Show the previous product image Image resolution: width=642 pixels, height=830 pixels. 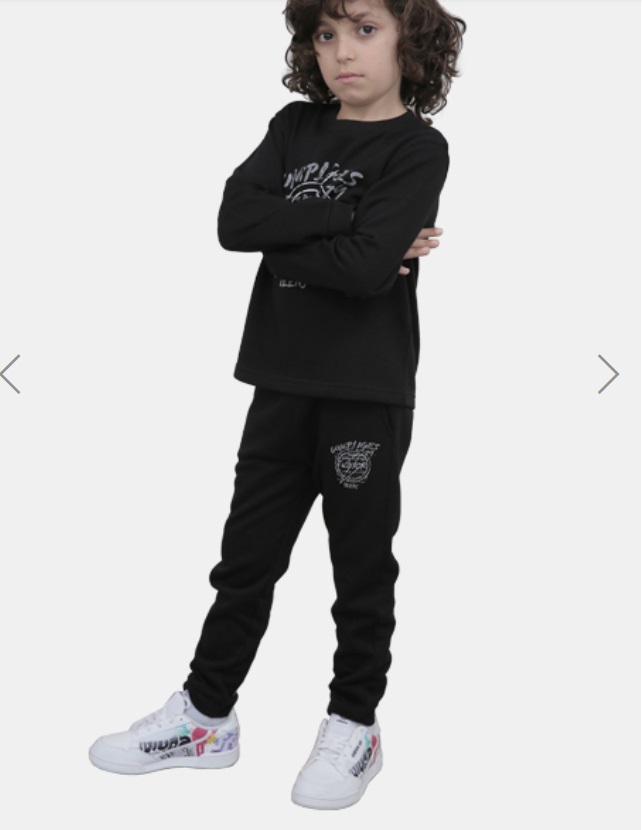tap(11, 374)
